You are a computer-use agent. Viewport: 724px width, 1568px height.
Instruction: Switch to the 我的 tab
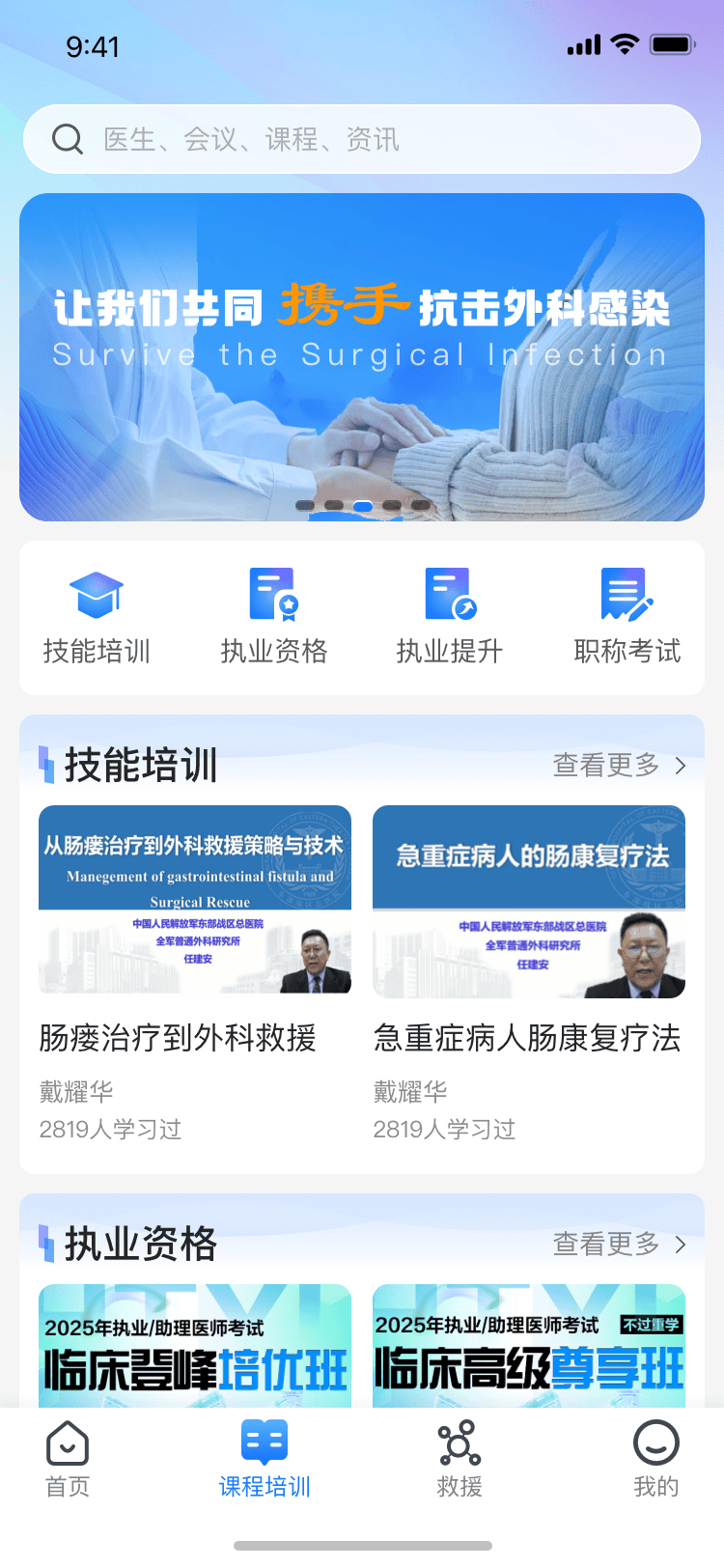[x=656, y=1459]
